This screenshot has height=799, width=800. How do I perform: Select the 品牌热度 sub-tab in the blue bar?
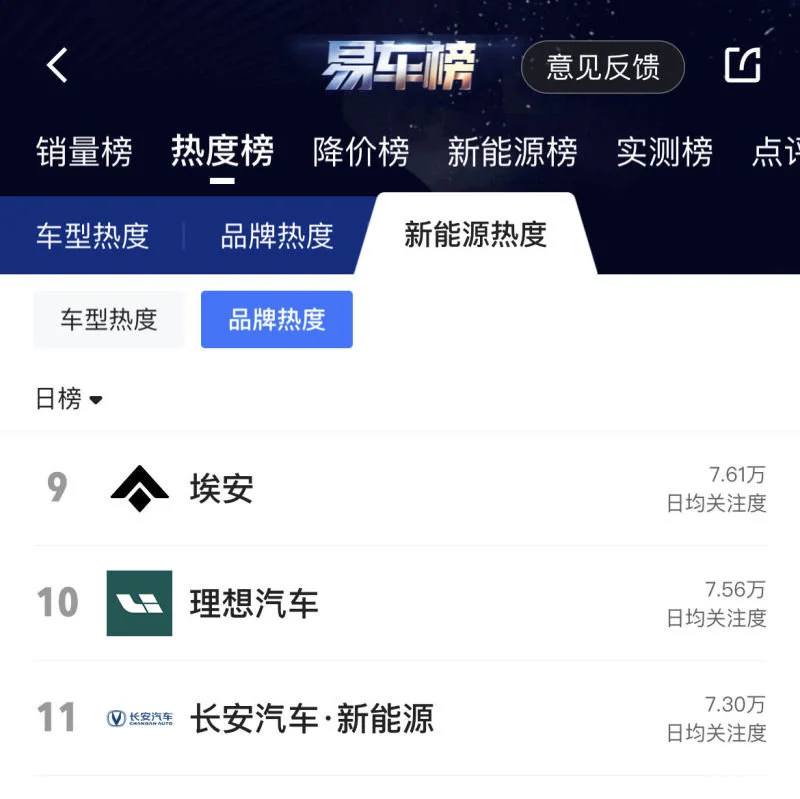(x=277, y=236)
